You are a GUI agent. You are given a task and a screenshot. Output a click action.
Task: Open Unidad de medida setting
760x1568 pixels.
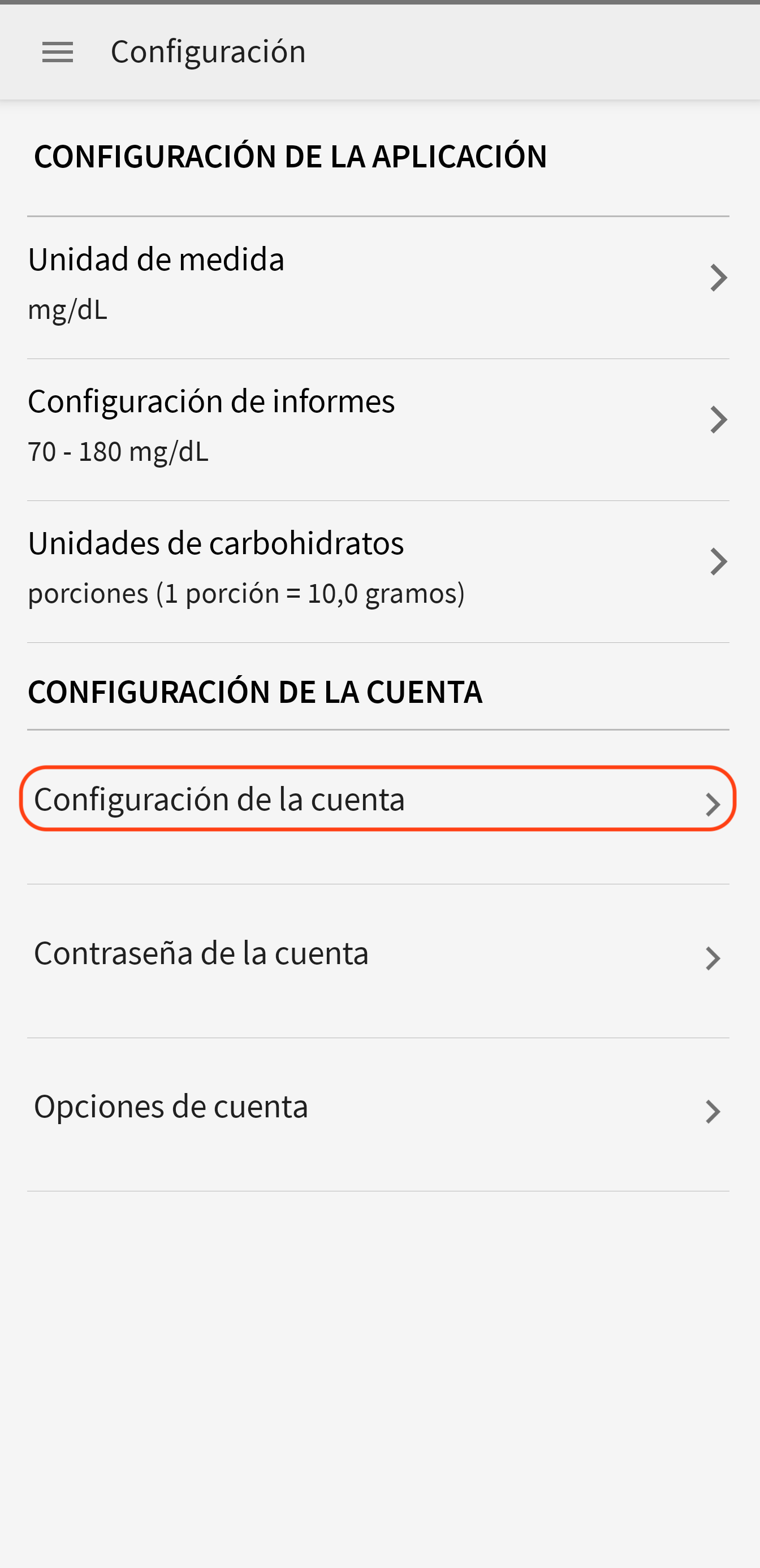pyautogui.click(x=378, y=287)
